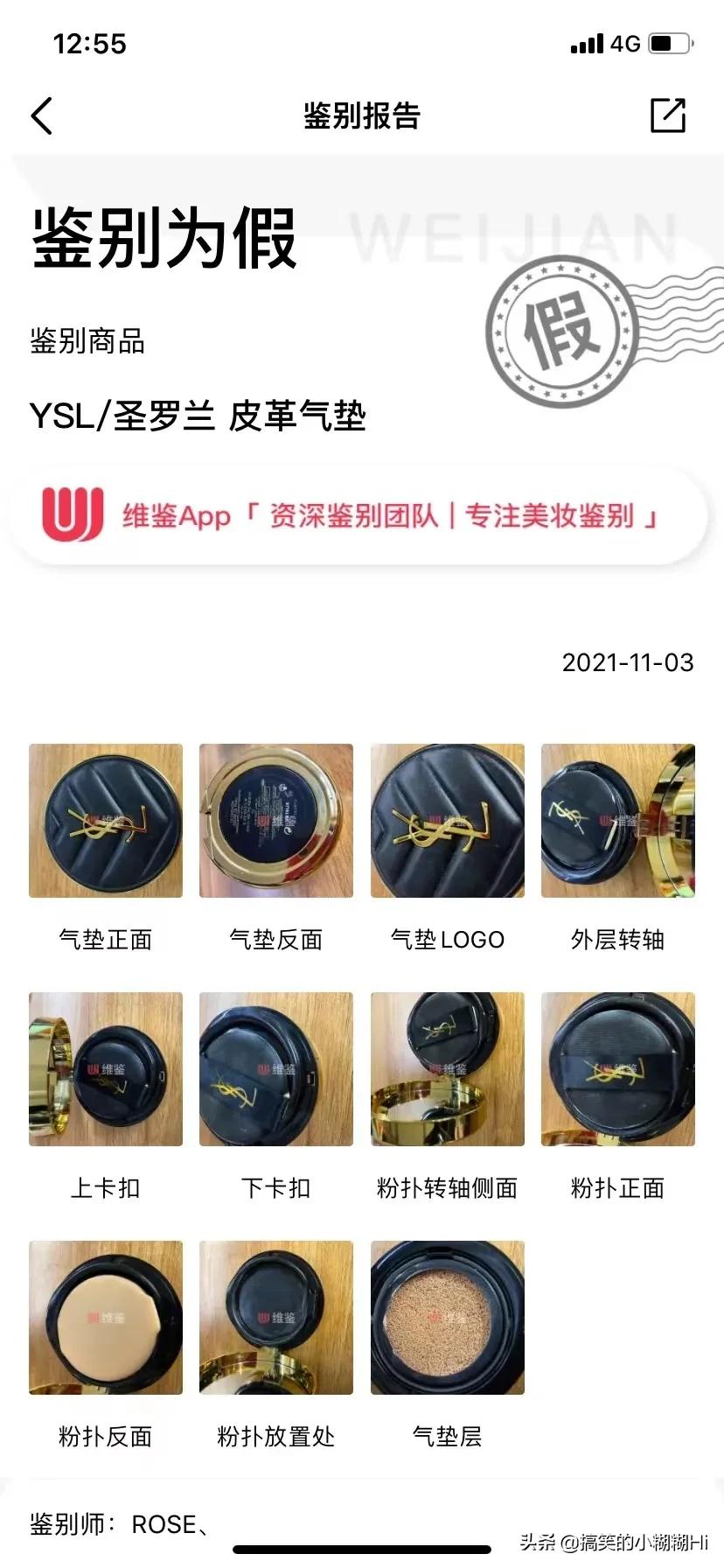Tap the back chevron arrow
724x1568 pixels.
point(41,115)
